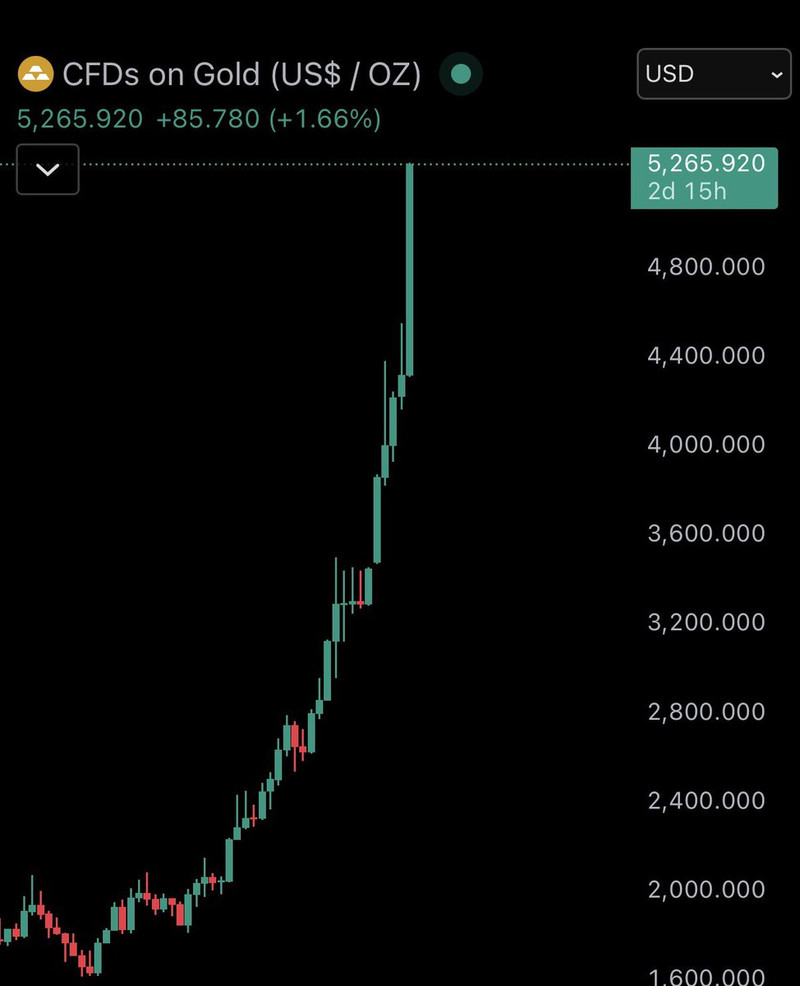The image size is (800, 986).
Task: Collapse the legend with the chevron button
Action: [x=48, y=169]
